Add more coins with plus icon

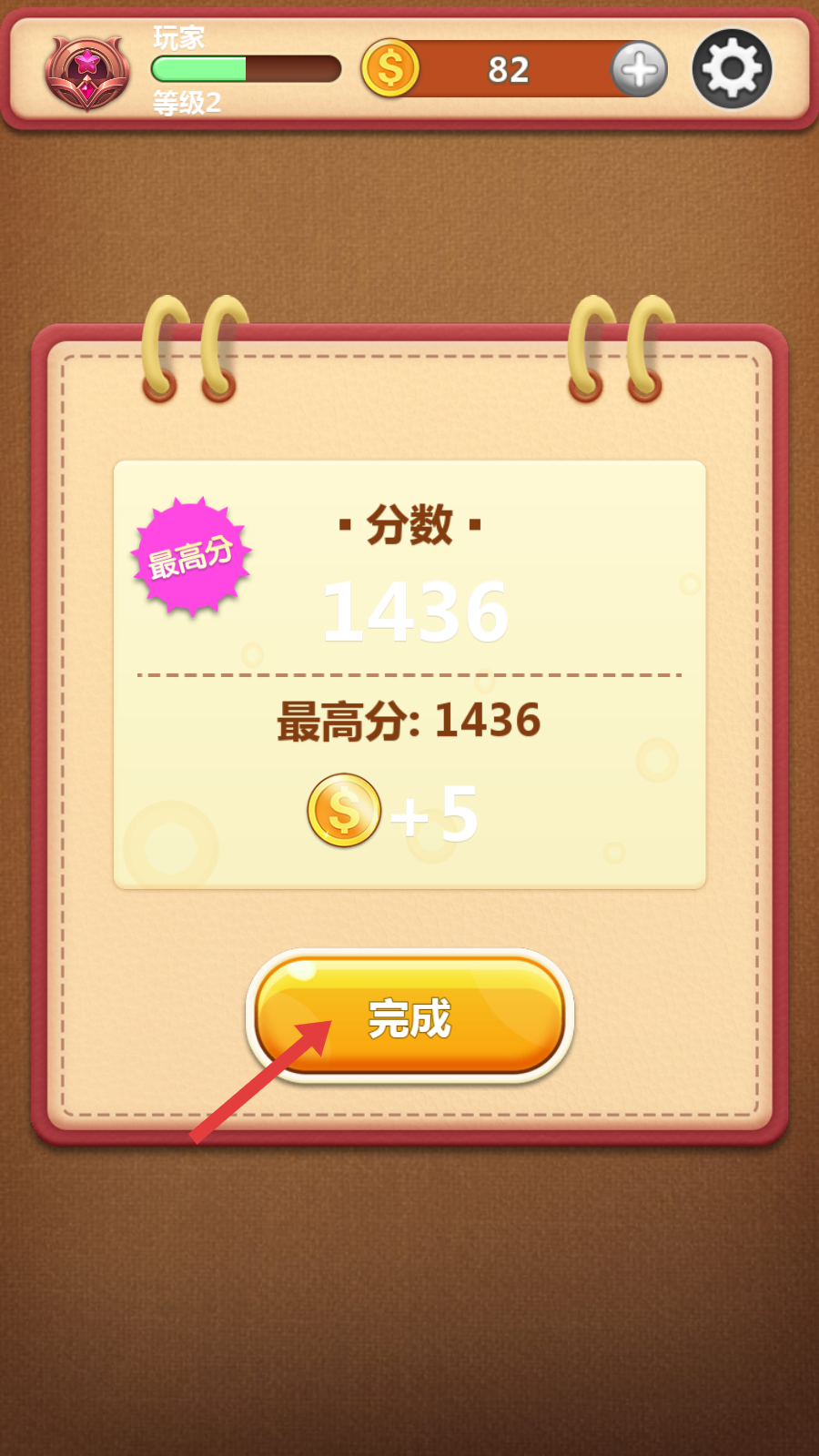pyautogui.click(x=639, y=69)
